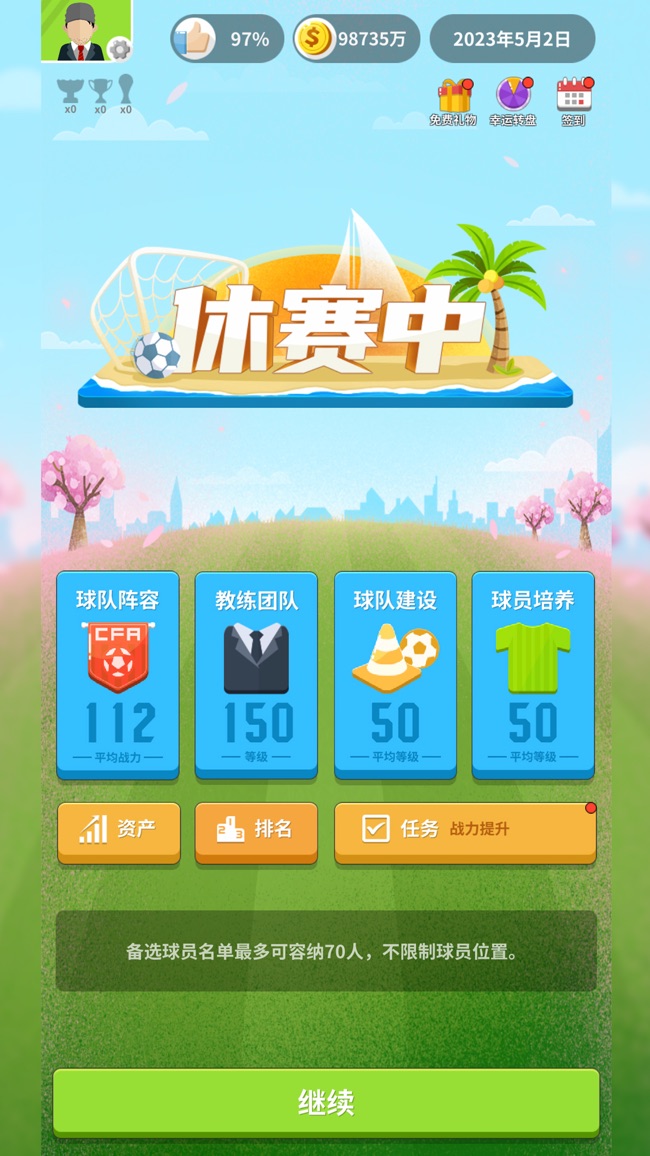Open the 球队建设 team building card
650x1156 pixels.
click(395, 674)
